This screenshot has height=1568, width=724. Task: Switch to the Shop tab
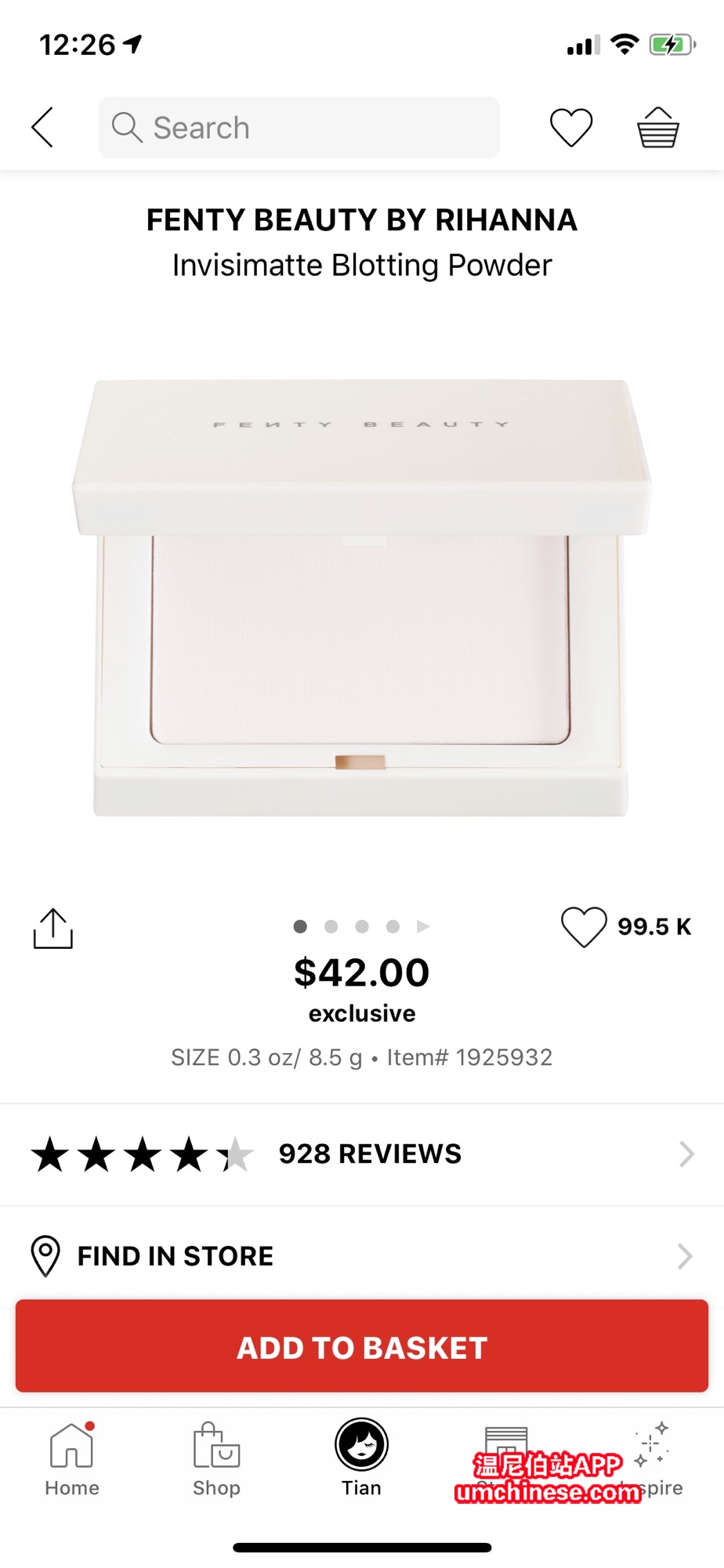[x=216, y=1460]
